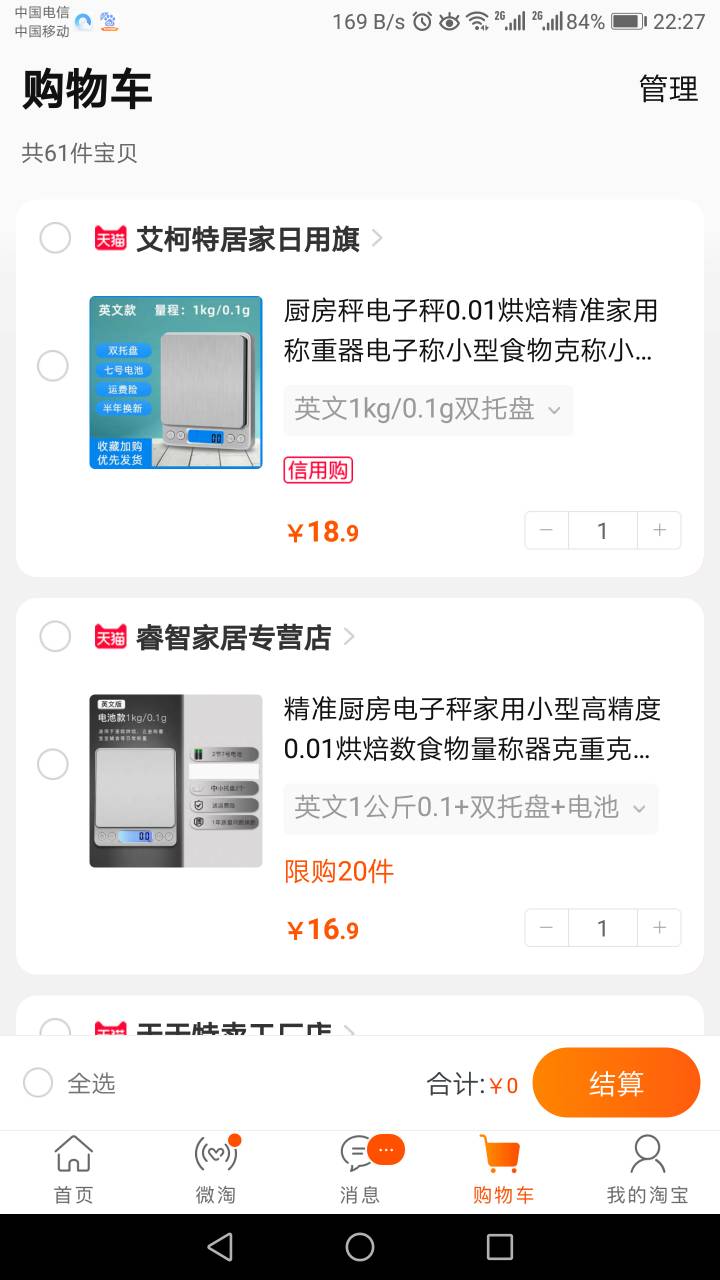Open 管理 to manage the cart
Screen dimensions: 720x1280
point(668,89)
